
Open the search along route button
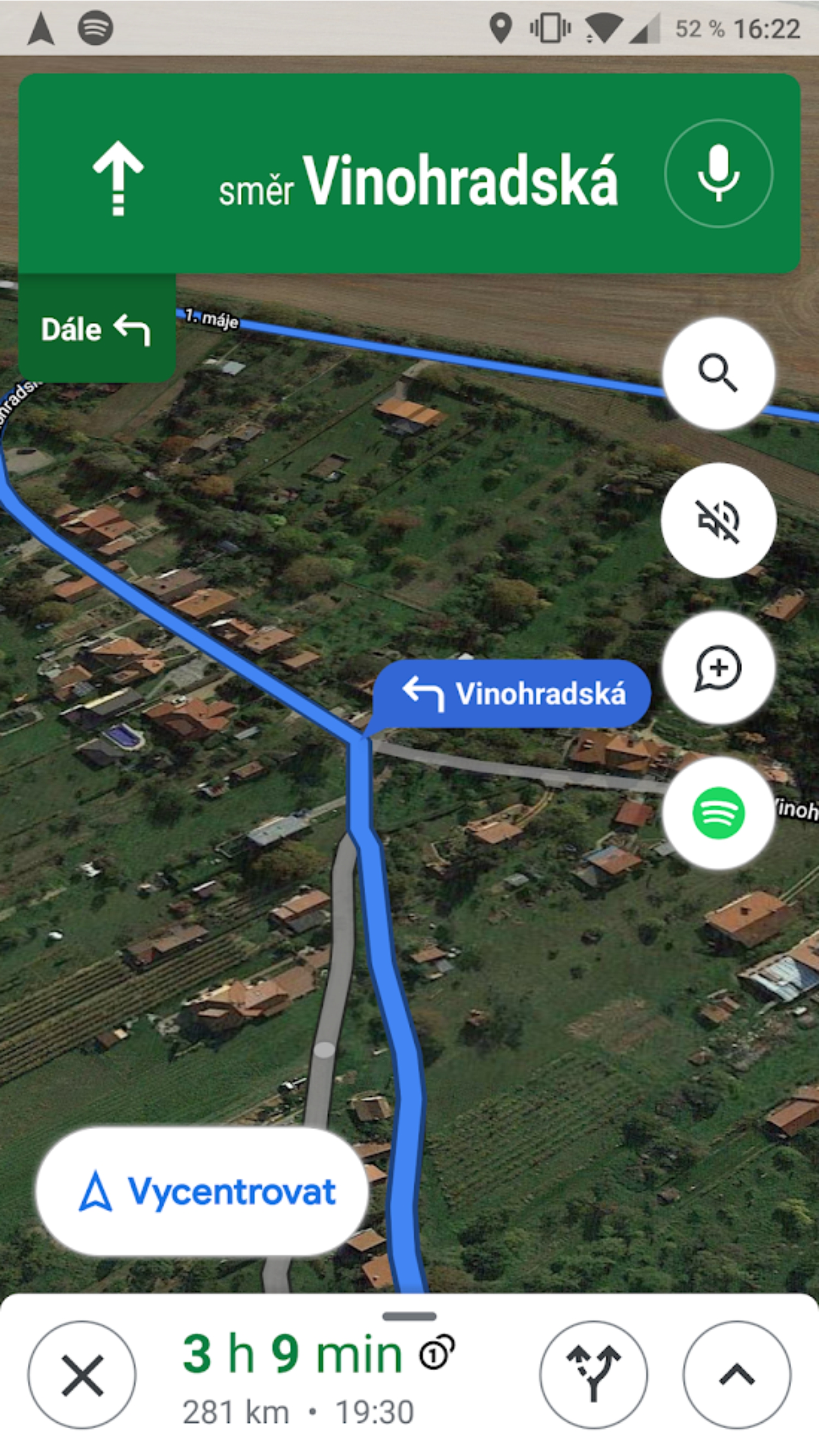coord(719,373)
